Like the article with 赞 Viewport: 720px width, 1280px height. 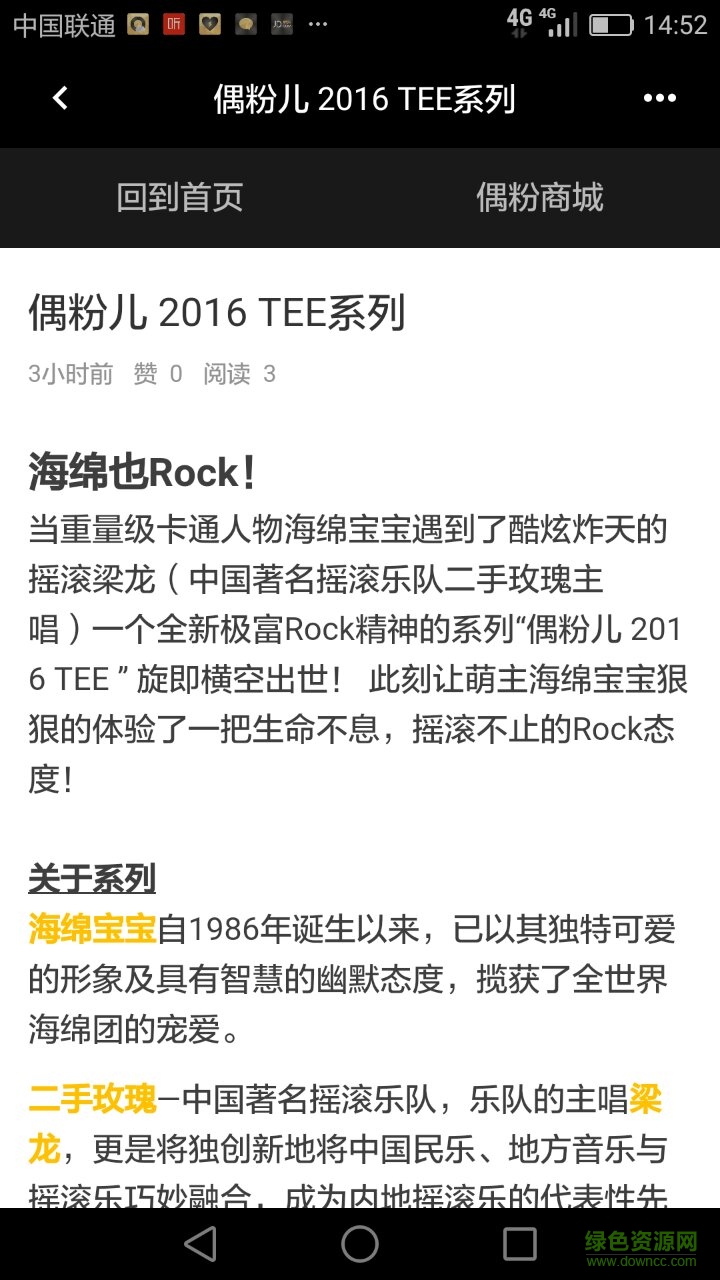point(146,374)
